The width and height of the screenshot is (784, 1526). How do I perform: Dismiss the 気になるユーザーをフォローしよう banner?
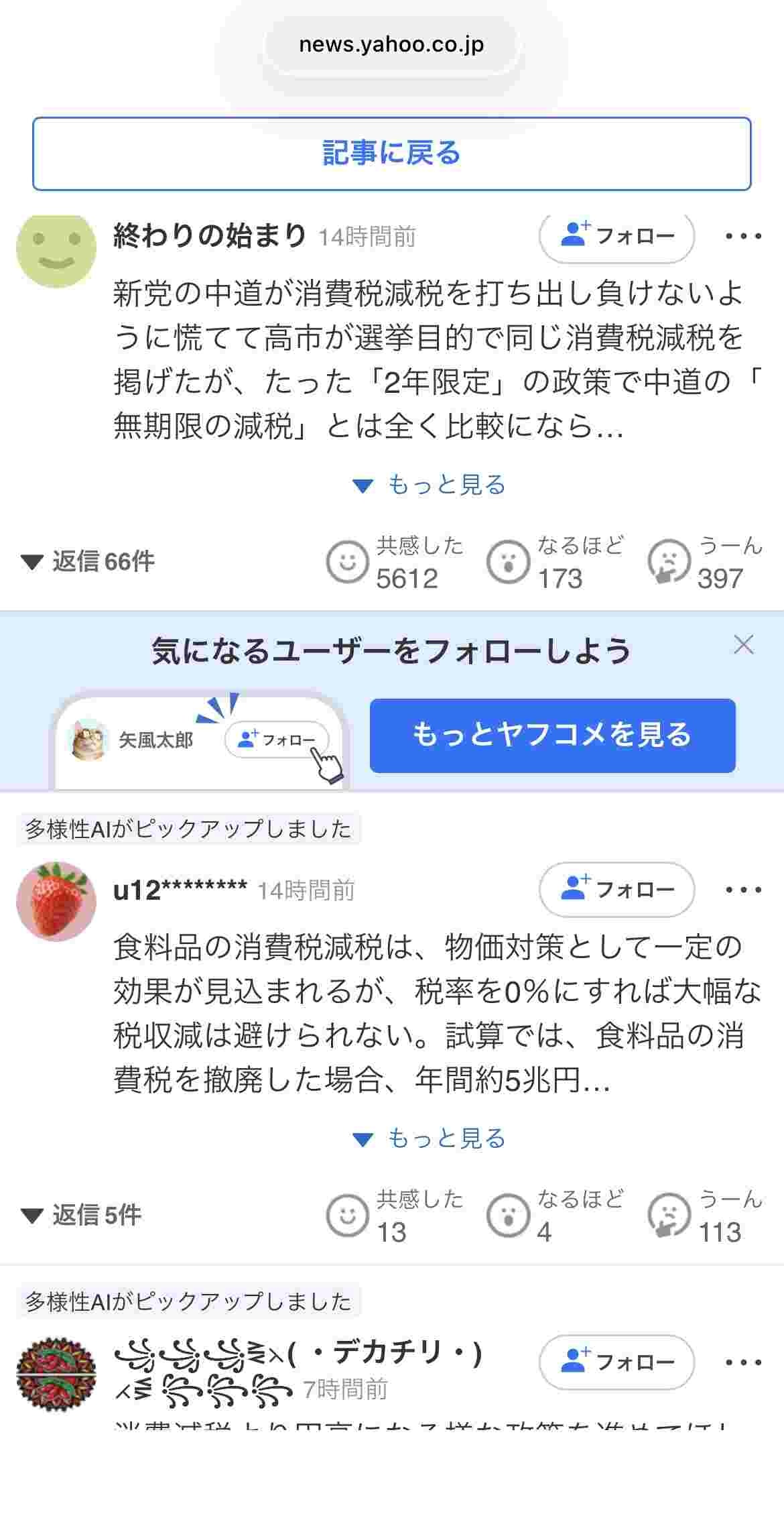tap(743, 645)
